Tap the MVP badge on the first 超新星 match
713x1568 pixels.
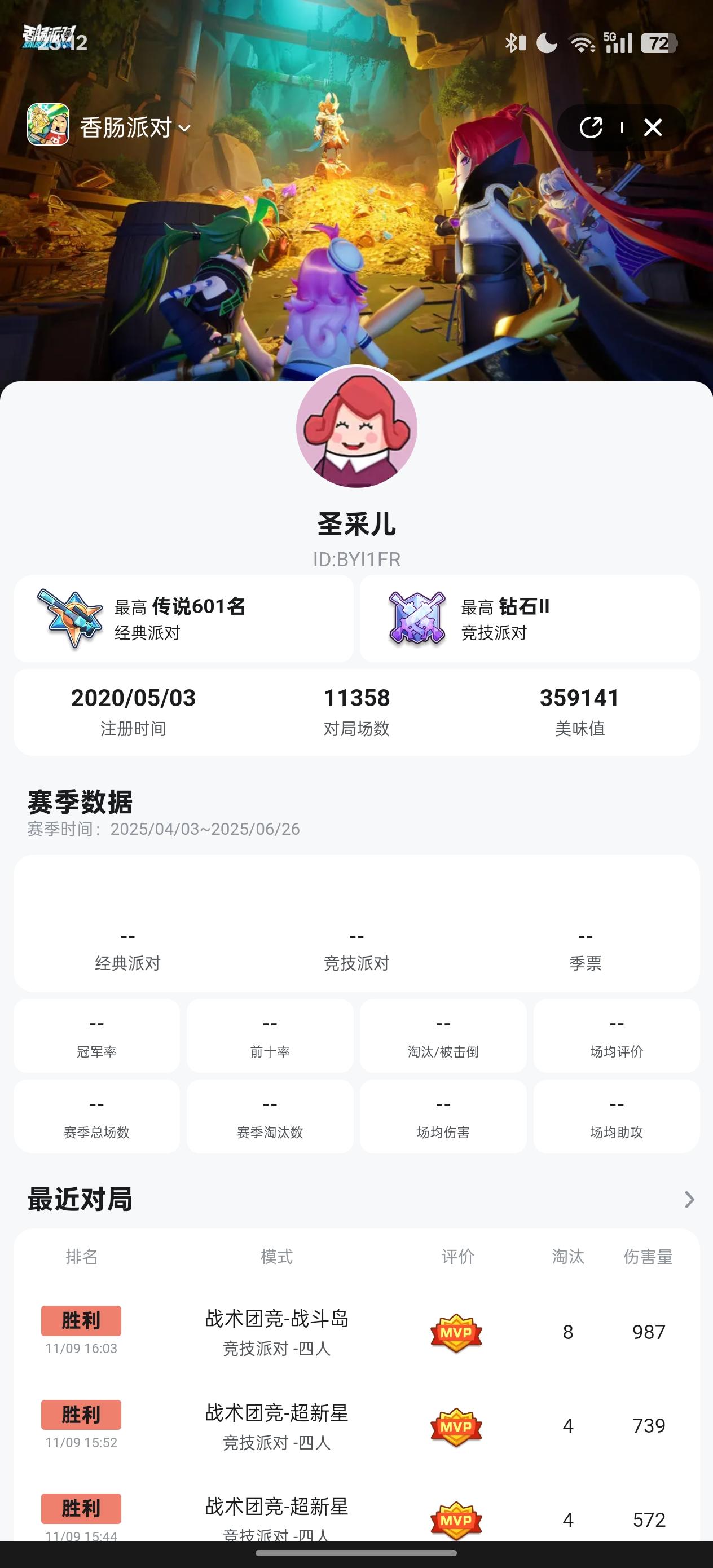[x=457, y=1425]
